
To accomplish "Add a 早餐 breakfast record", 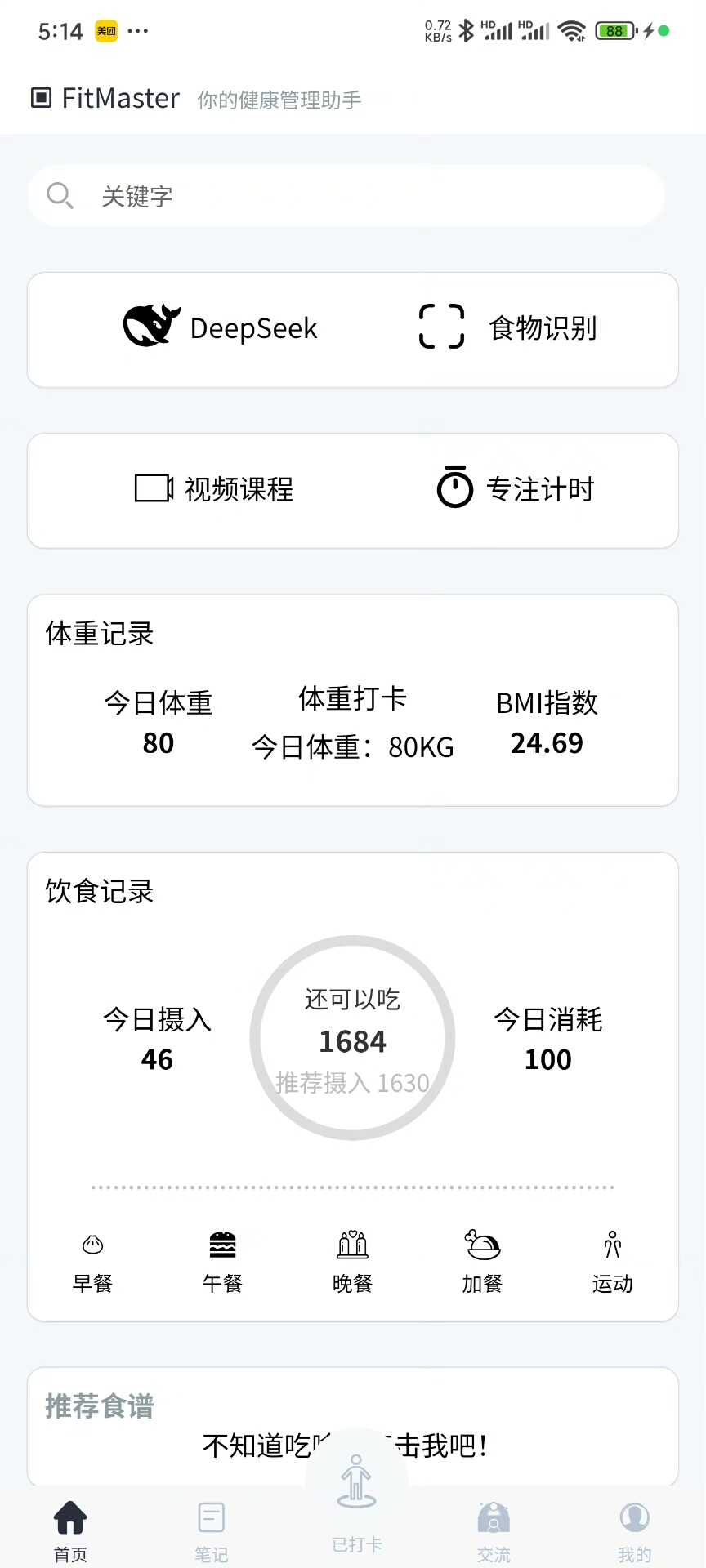I will (92, 1263).
